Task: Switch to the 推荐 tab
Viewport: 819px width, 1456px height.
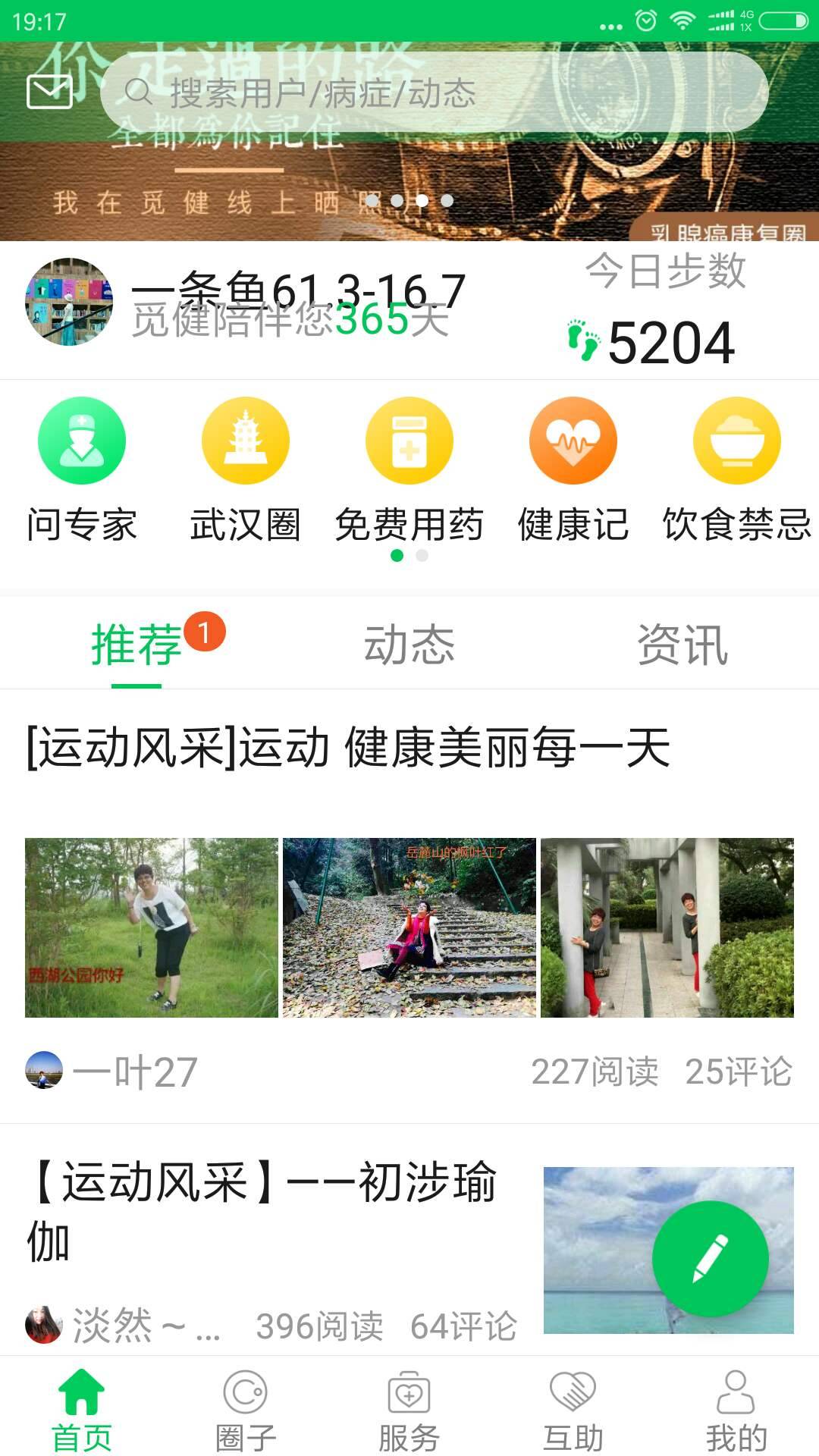Action: coord(137,645)
